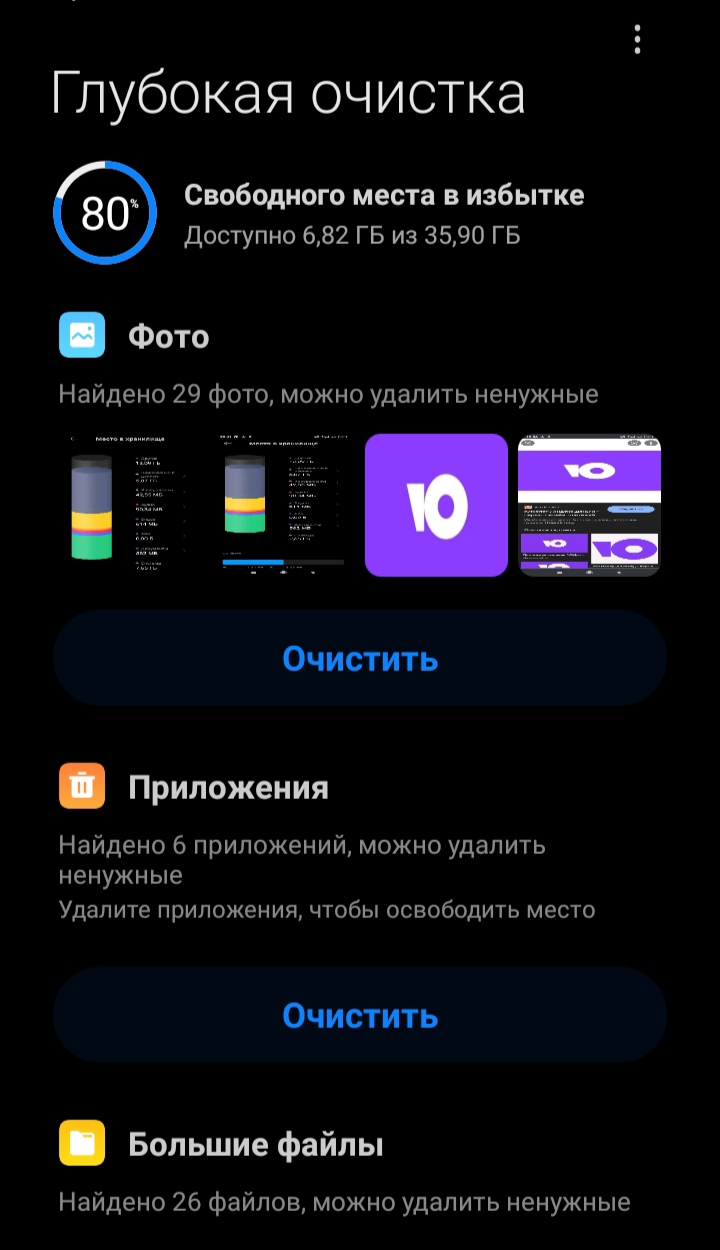Open the Глубокая очистка title area
Viewport: 720px width, 1250px height.
click(x=287, y=93)
